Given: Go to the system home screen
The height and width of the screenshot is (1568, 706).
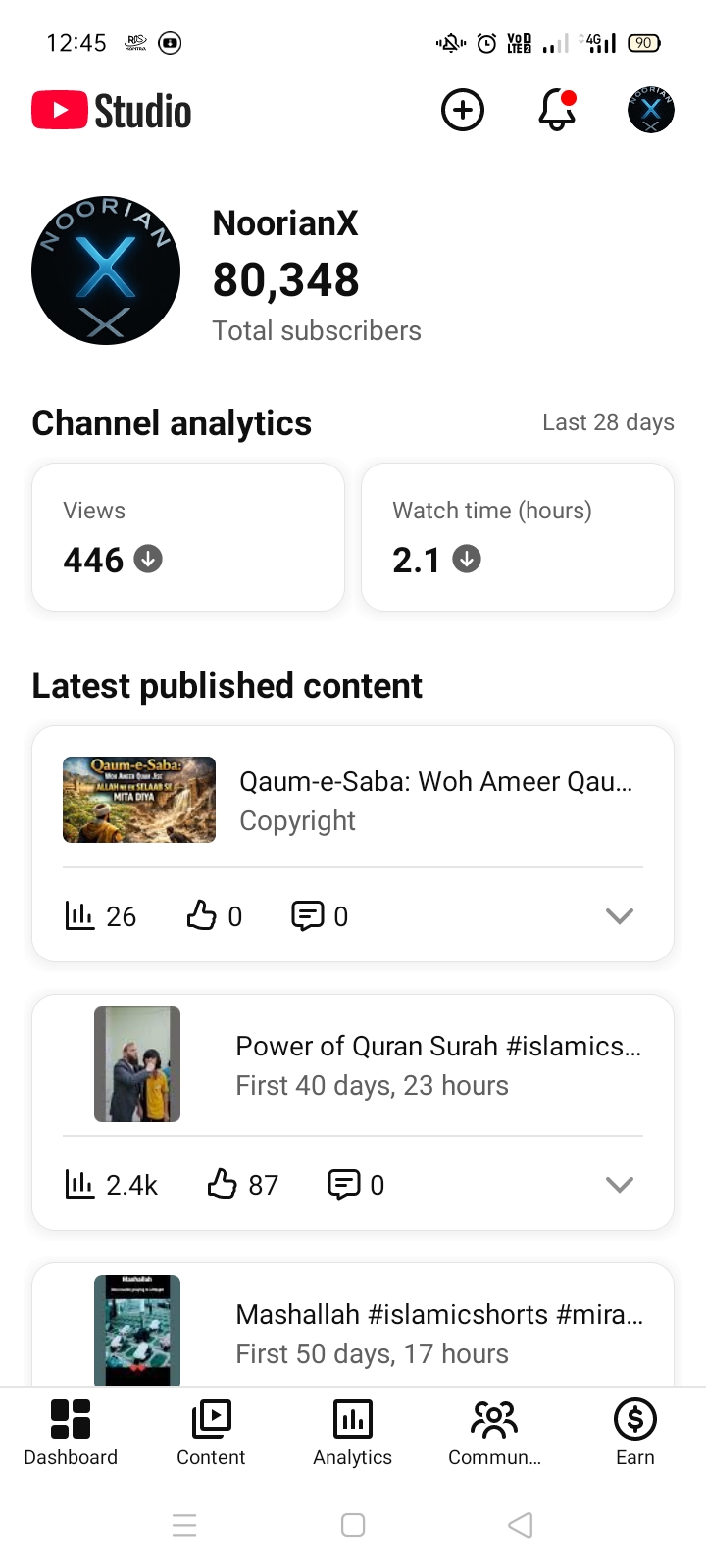Looking at the screenshot, I should click(x=353, y=1525).
